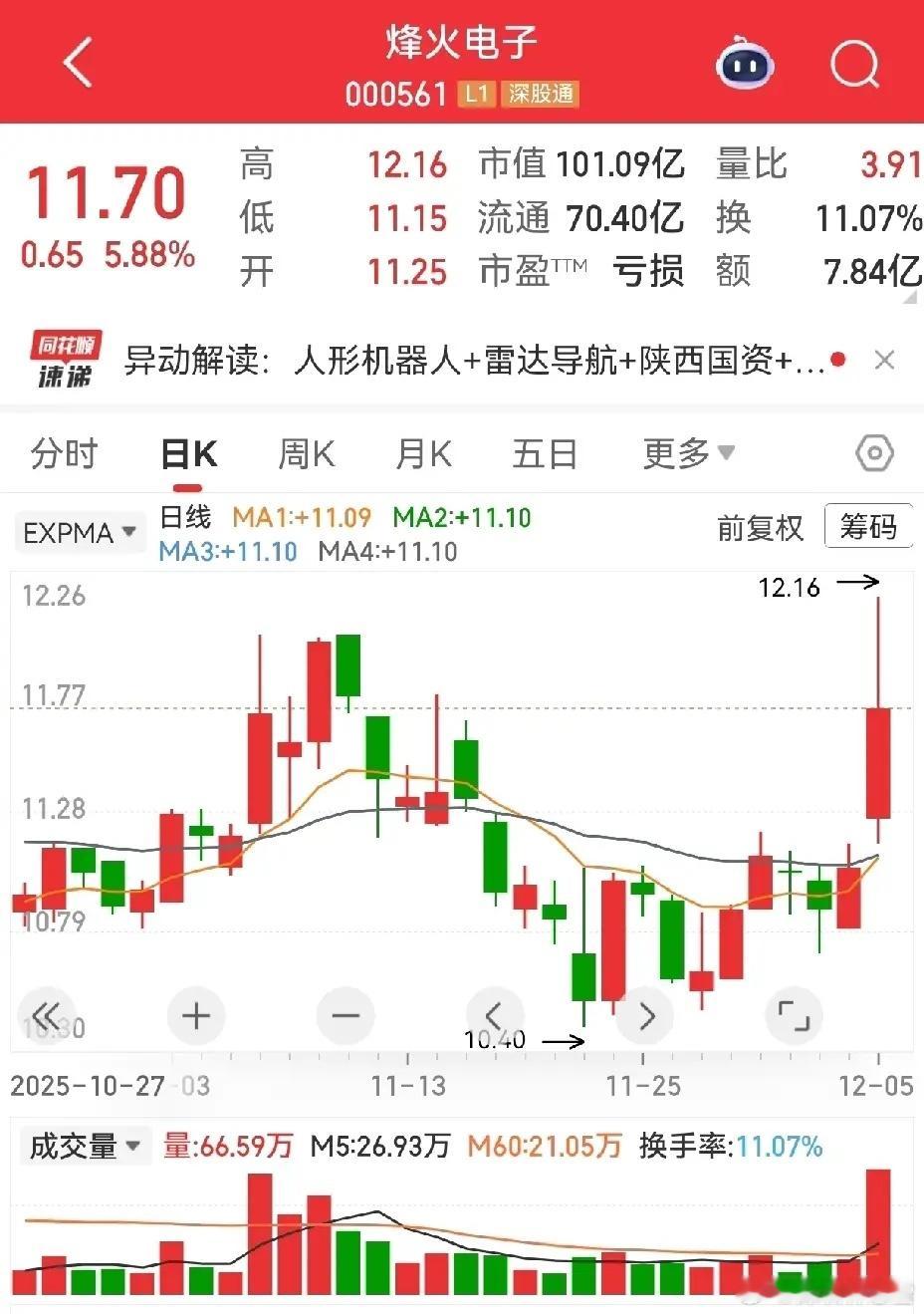924x1314 pixels.
Task: Search for another stock
Action: point(854,65)
